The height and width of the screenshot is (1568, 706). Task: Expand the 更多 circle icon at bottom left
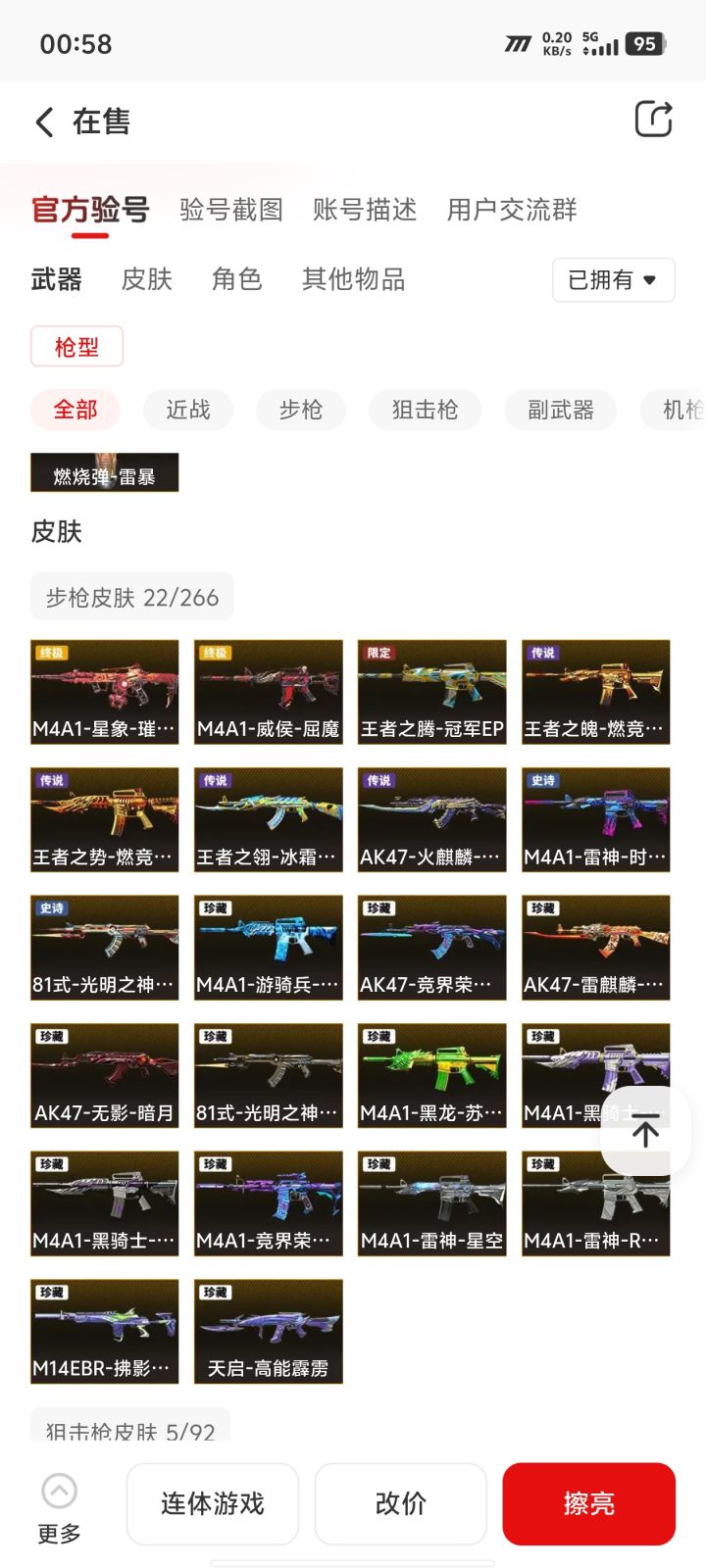click(x=59, y=1491)
